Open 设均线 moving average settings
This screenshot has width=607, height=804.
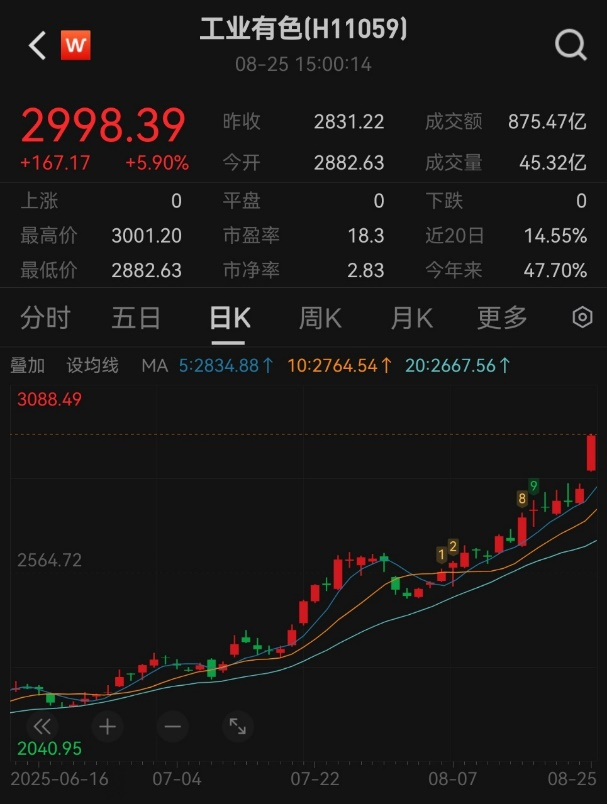pyautogui.click(x=92, y=366)
